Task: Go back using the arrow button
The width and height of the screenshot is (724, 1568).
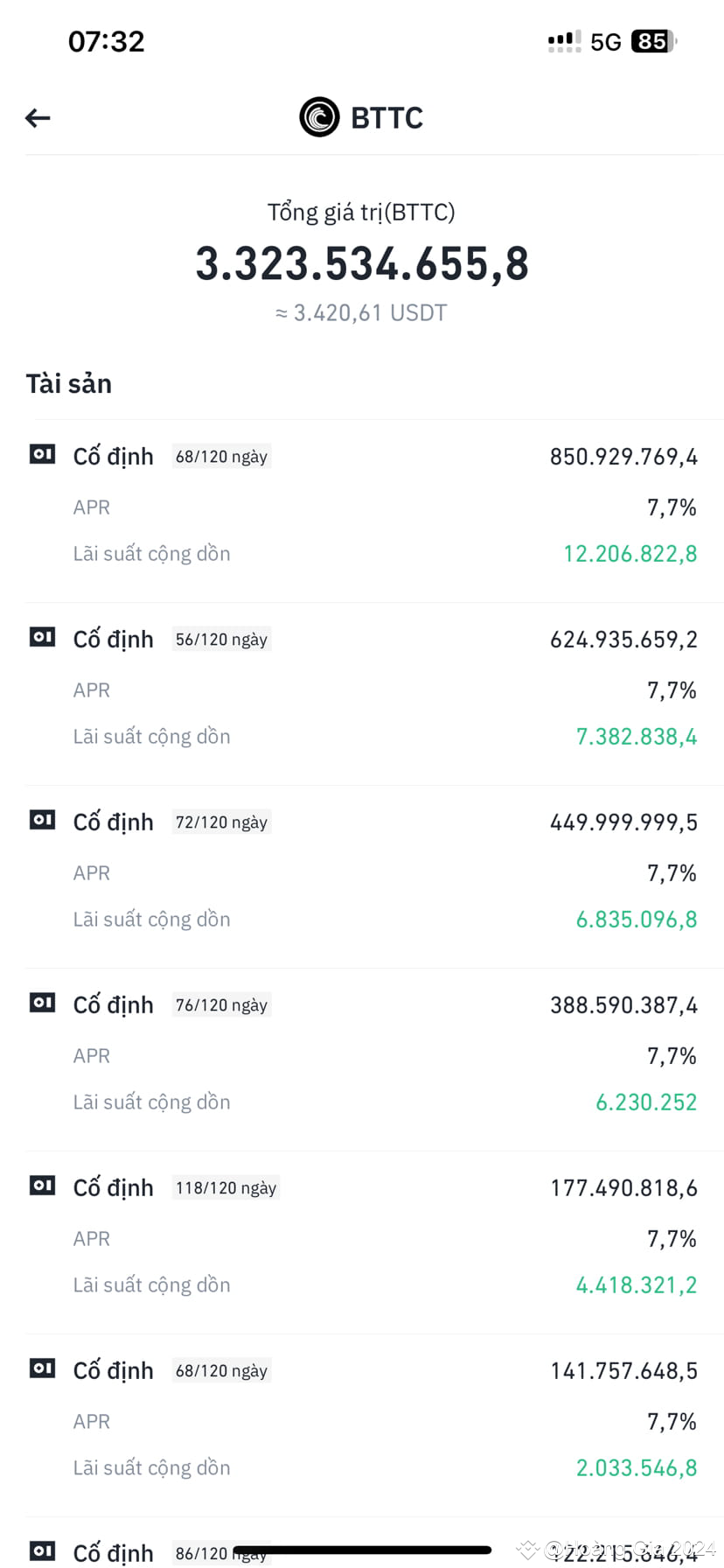Action: point(37,116)
